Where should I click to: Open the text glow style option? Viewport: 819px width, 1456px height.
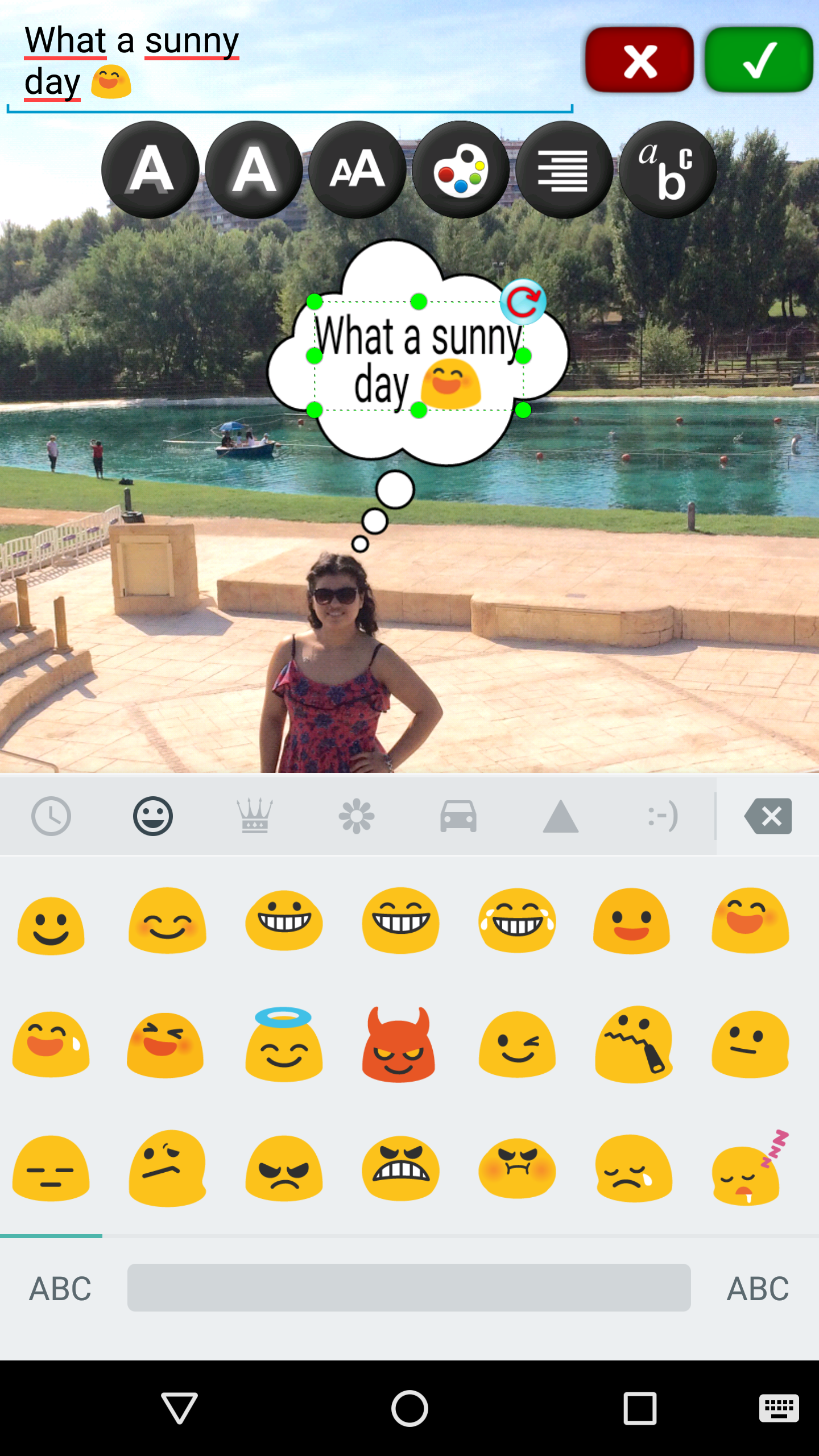(254, 169)
